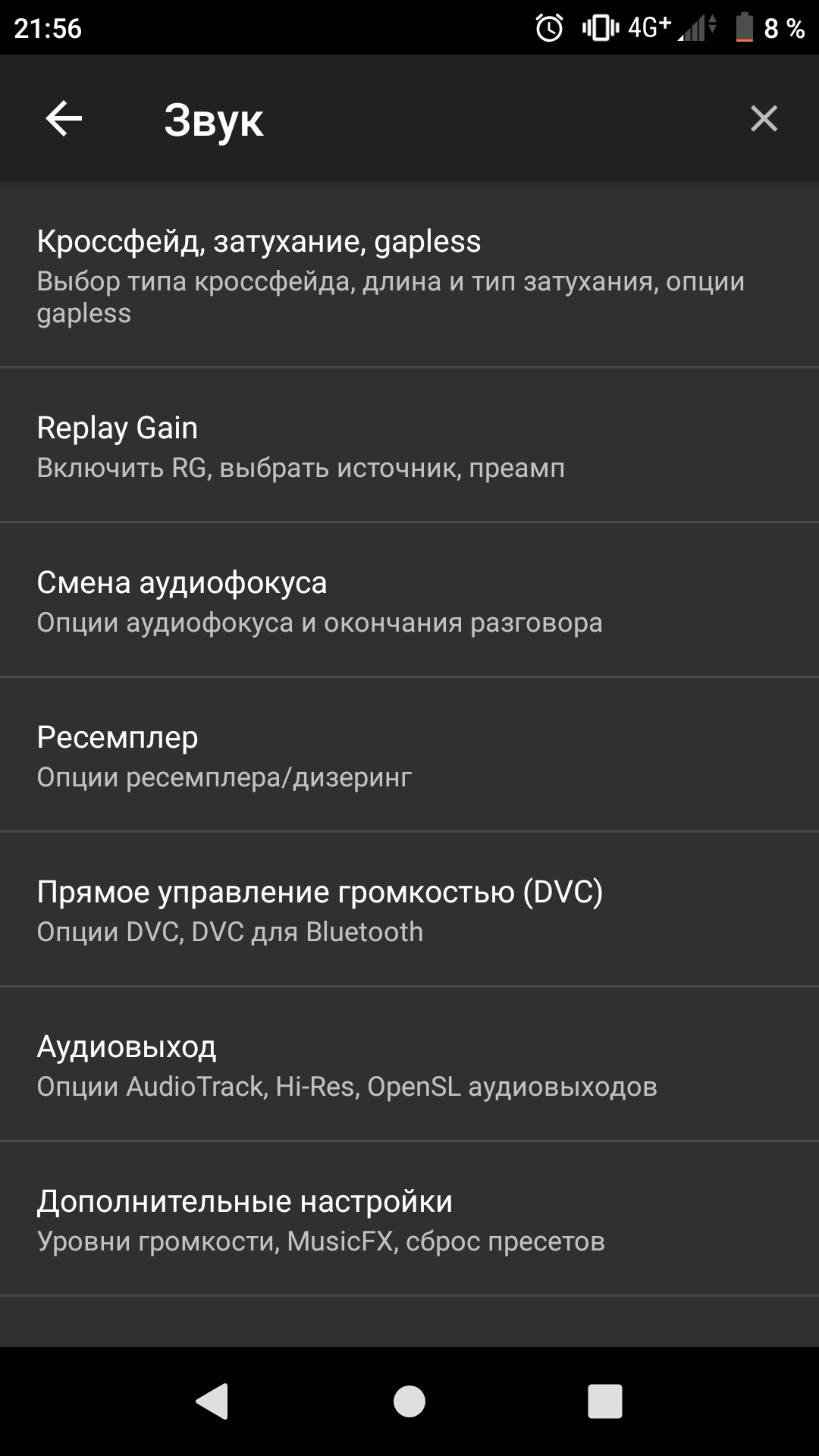This screenshot has height=1456, width=819.
Task: Go back using the arrow beside Звук
Action: coord(64,119)
